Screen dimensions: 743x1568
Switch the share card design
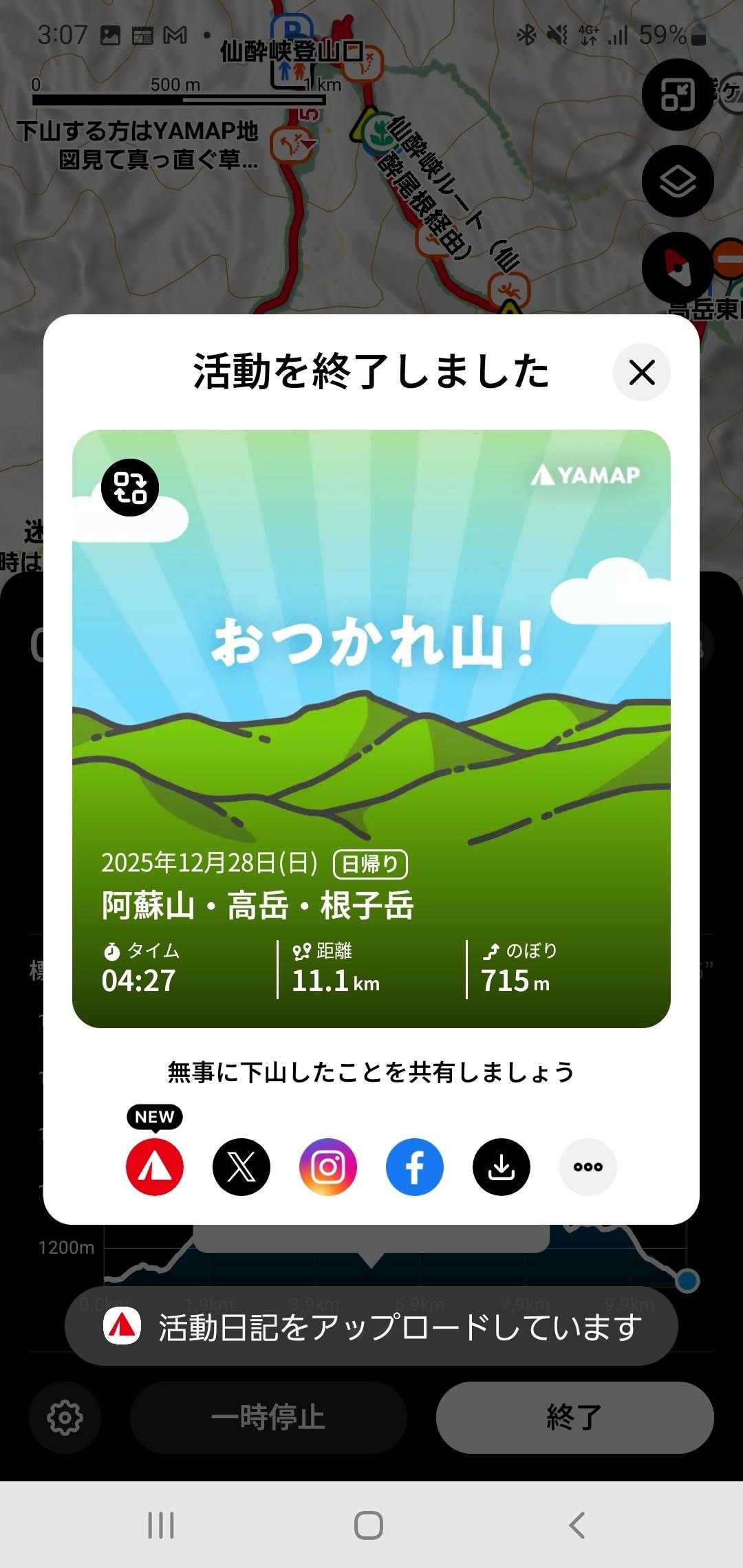tap(130, 488)
